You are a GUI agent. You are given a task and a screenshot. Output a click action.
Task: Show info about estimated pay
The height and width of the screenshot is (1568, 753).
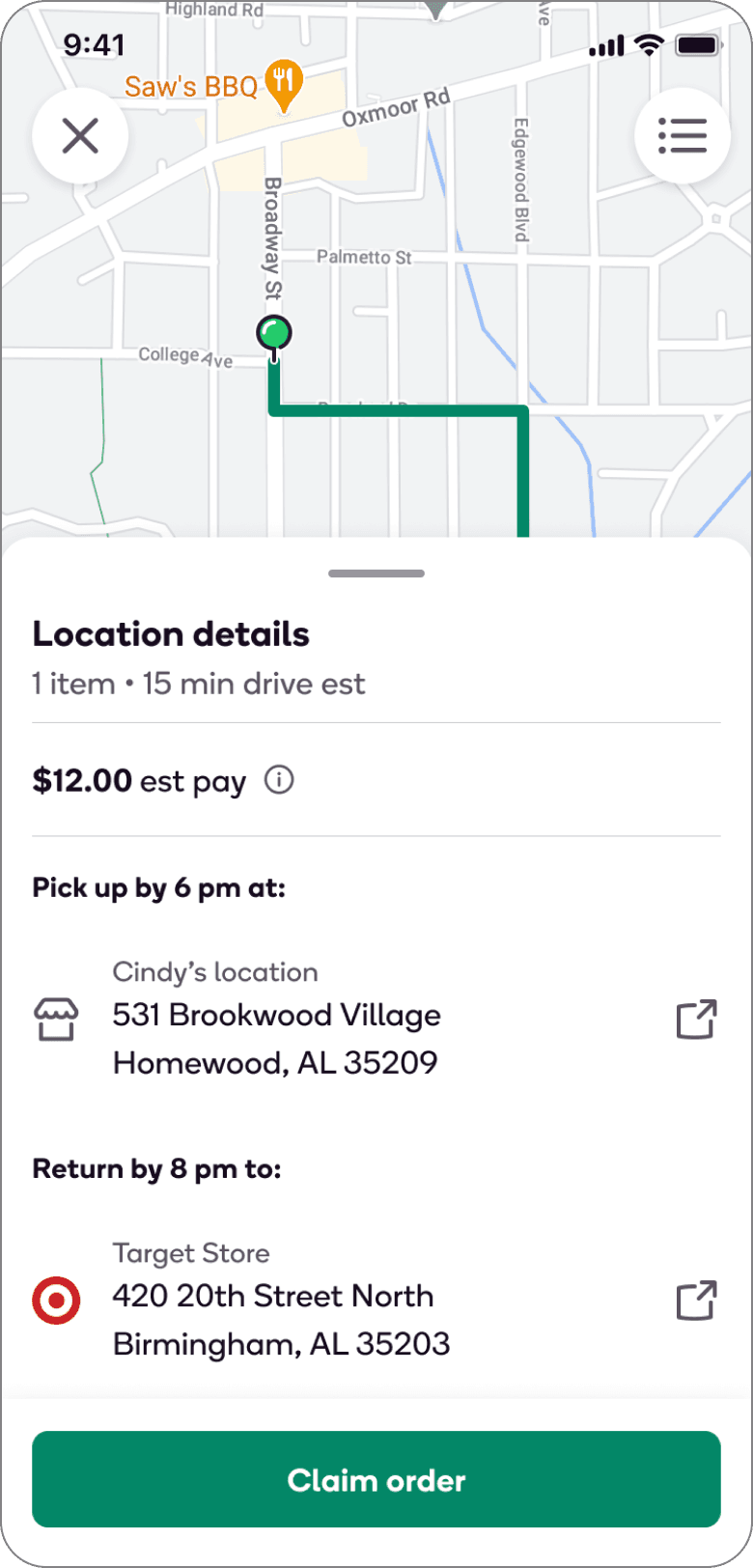(279, 780)
